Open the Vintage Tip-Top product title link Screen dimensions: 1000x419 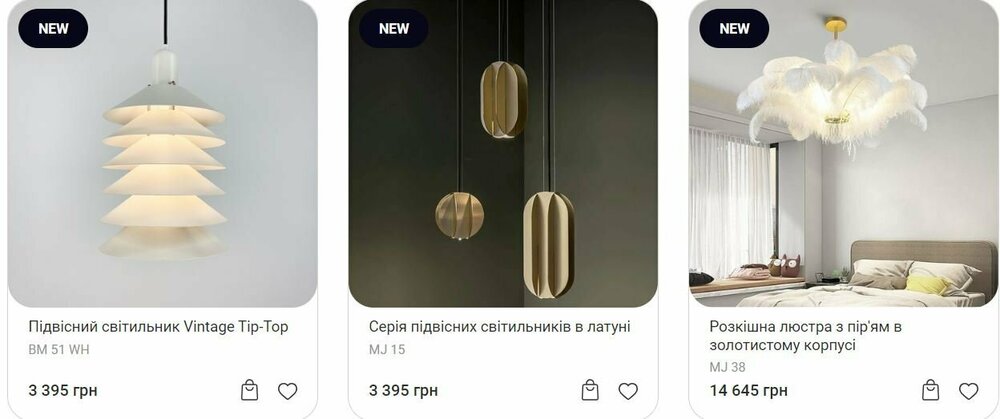point(158,327)
